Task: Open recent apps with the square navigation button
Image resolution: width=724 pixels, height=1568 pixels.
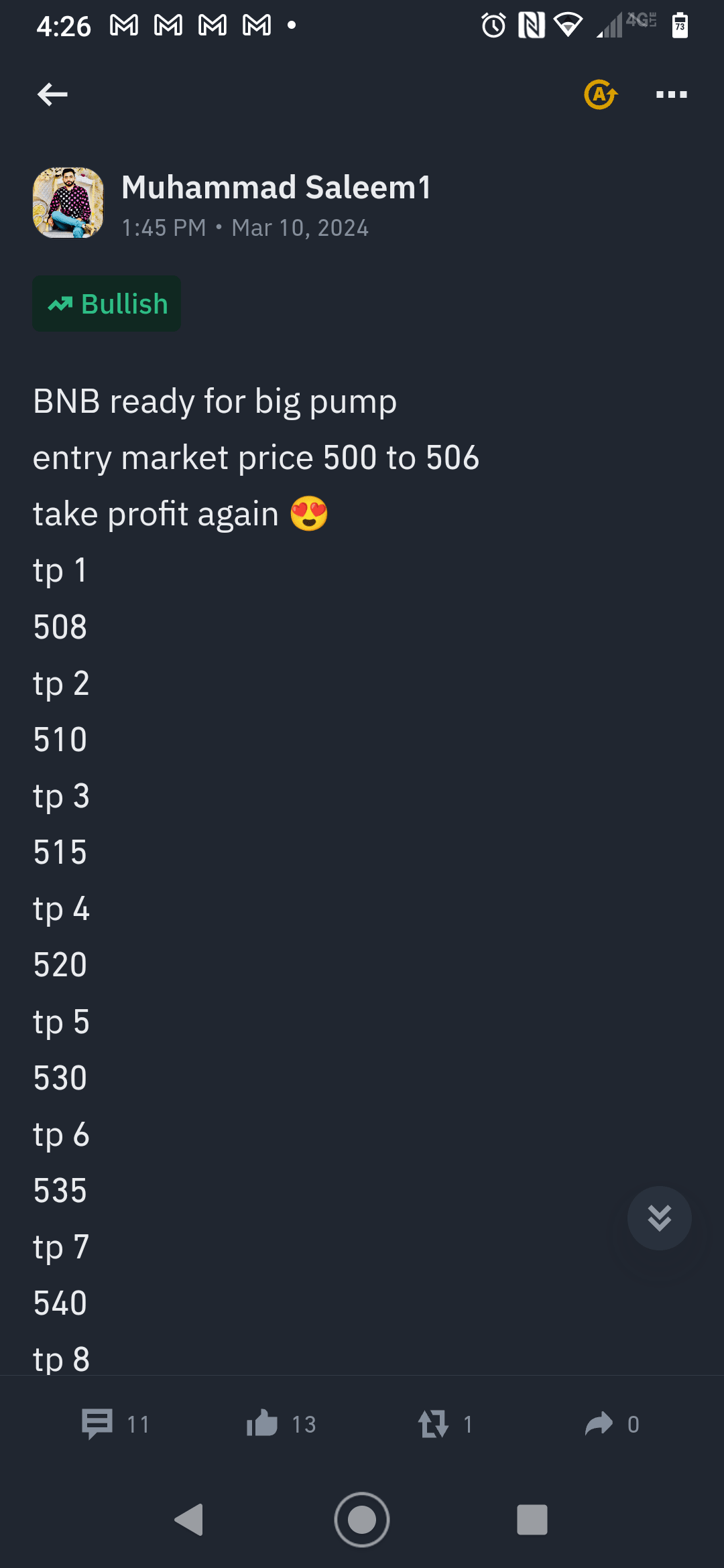Action: coord(532,1520)
